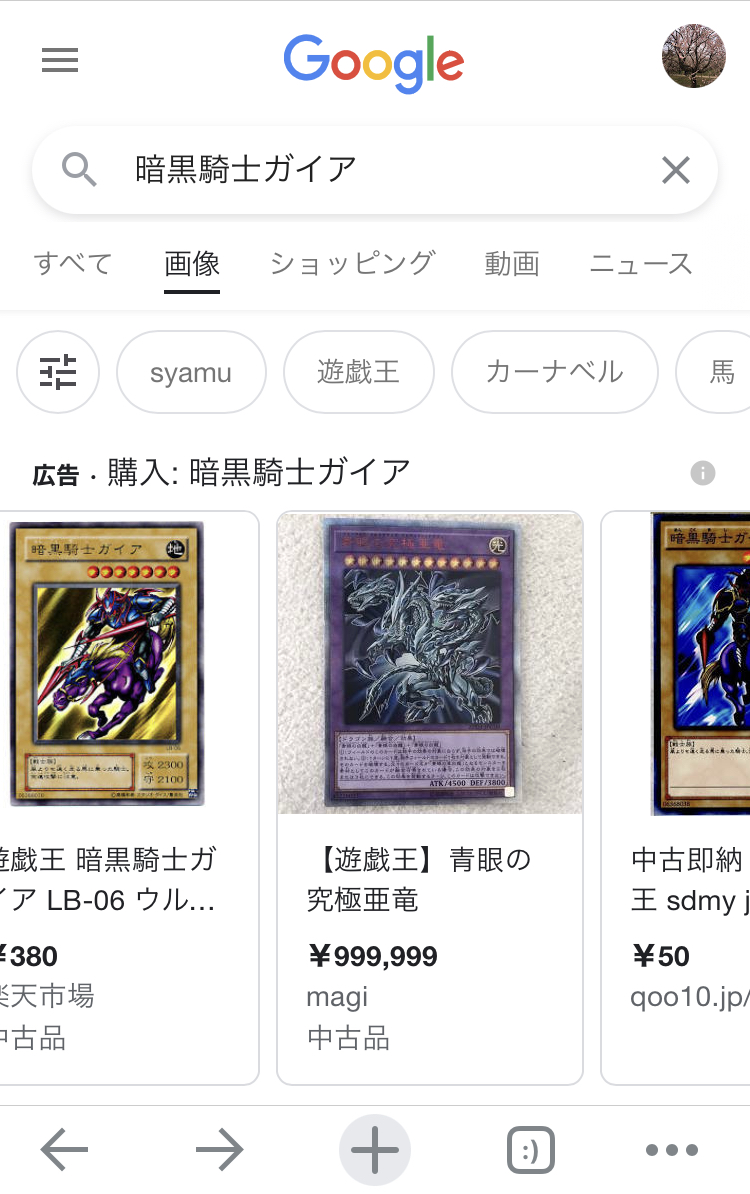Clear the search query text
Image resolution: width=750 pixels, height=1194 pixels.
(676, 171)
